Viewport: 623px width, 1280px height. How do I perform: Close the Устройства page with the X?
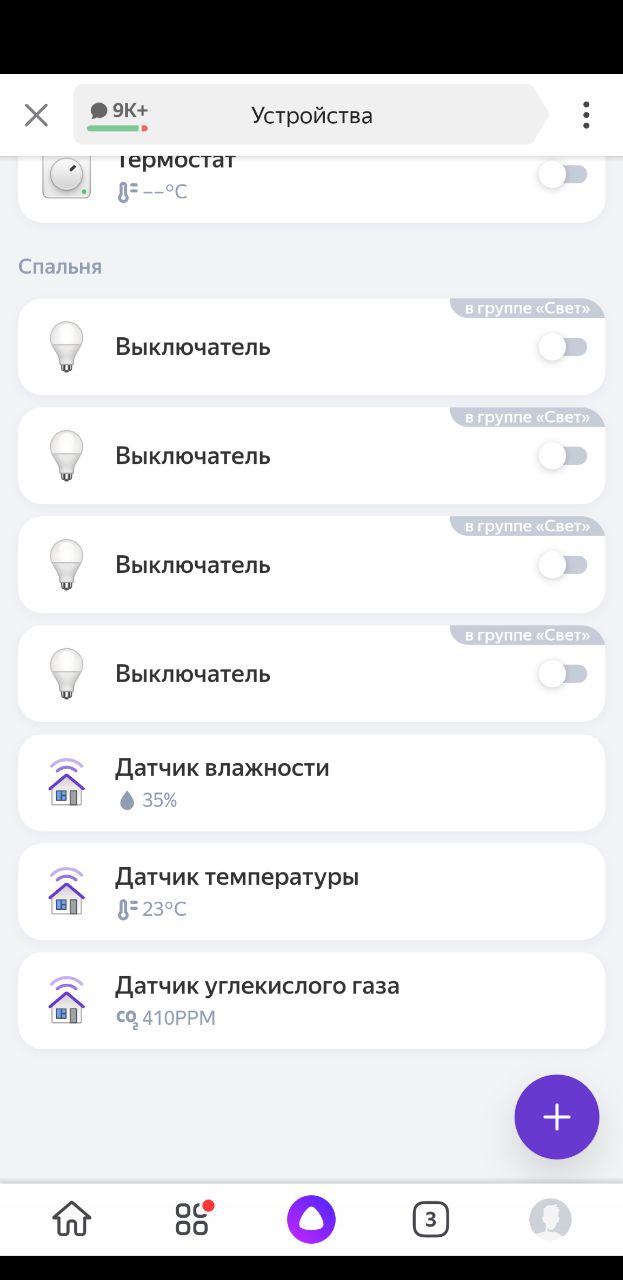click(36, 115)
